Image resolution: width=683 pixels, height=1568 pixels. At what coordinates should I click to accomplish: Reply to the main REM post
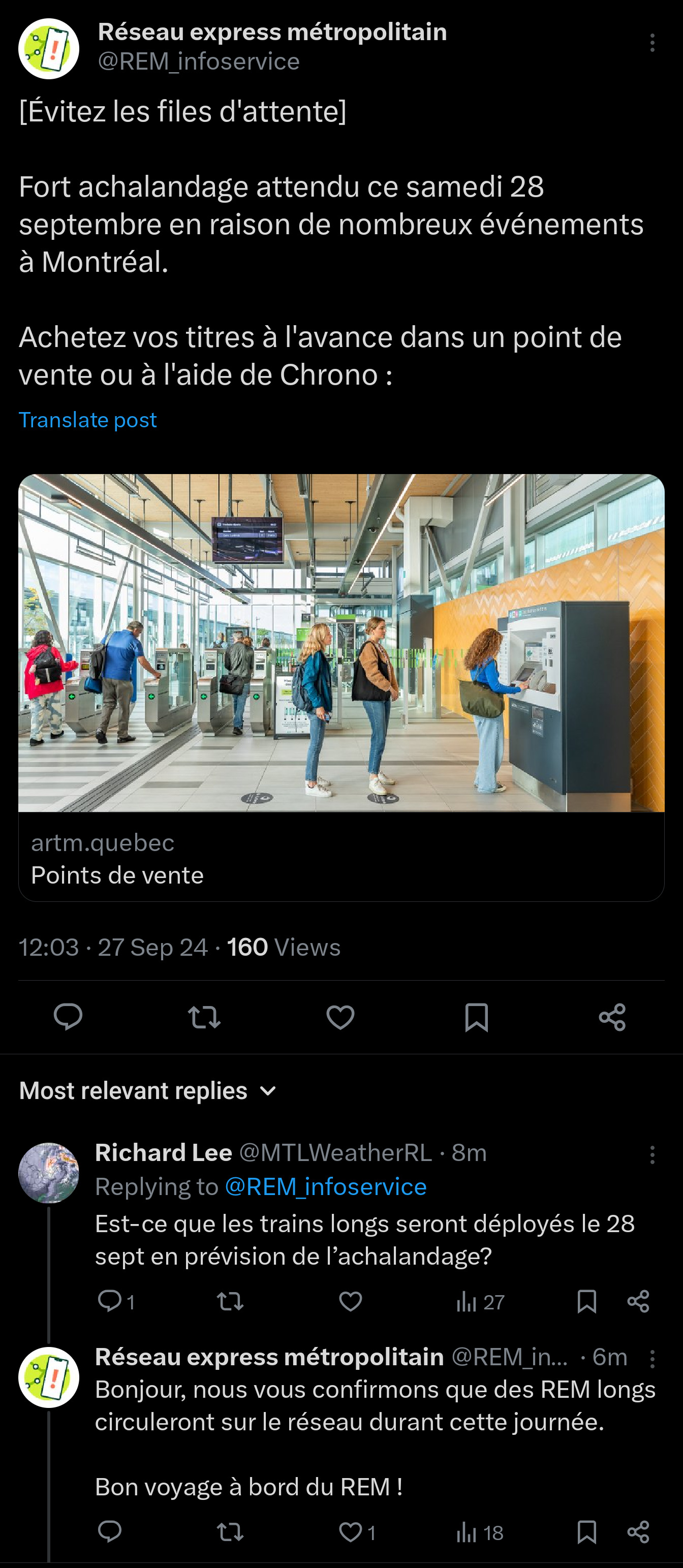68,1017
